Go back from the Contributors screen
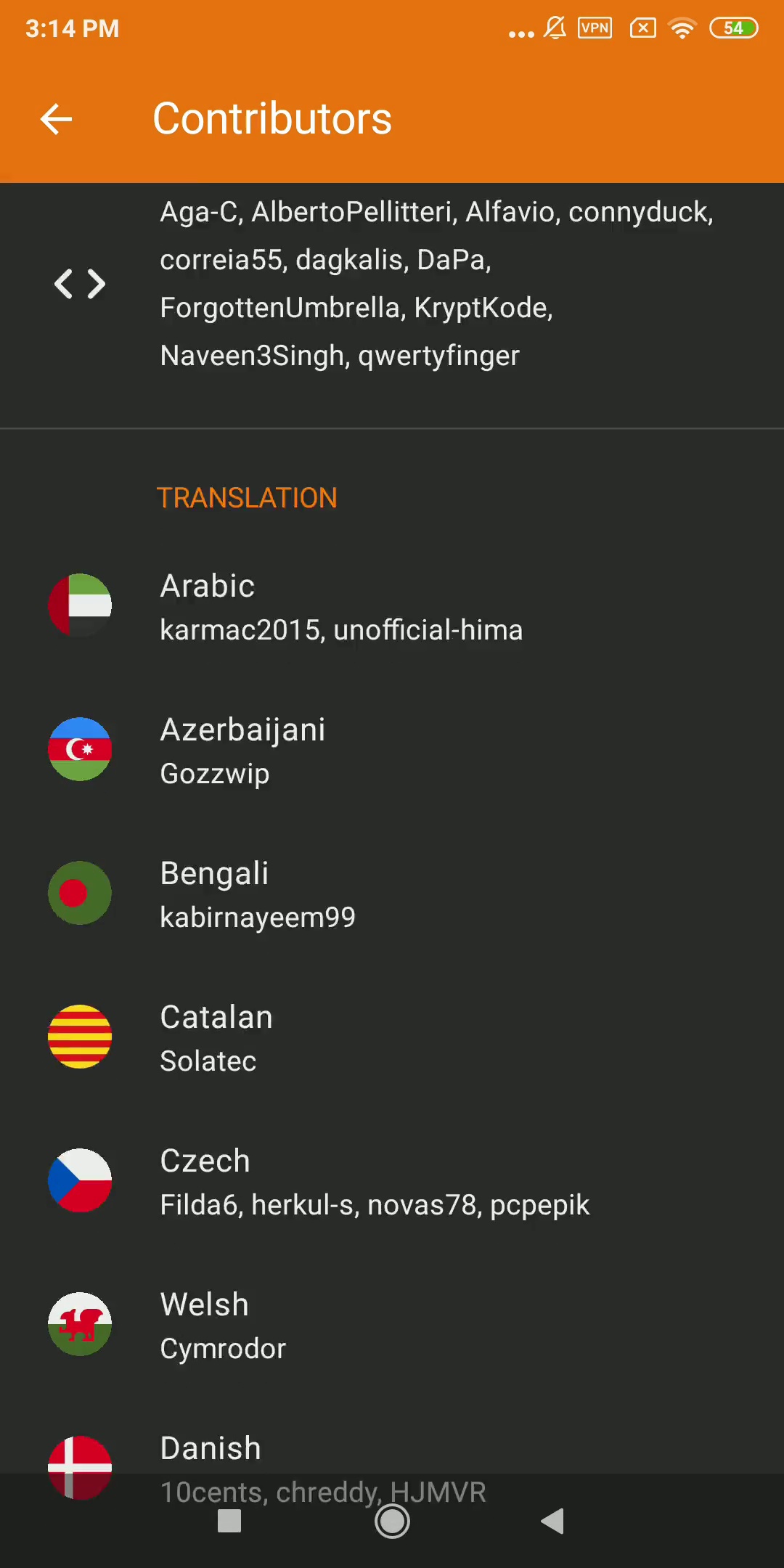The width and height of the screenshot is (784, 1568). coord(56,119)
